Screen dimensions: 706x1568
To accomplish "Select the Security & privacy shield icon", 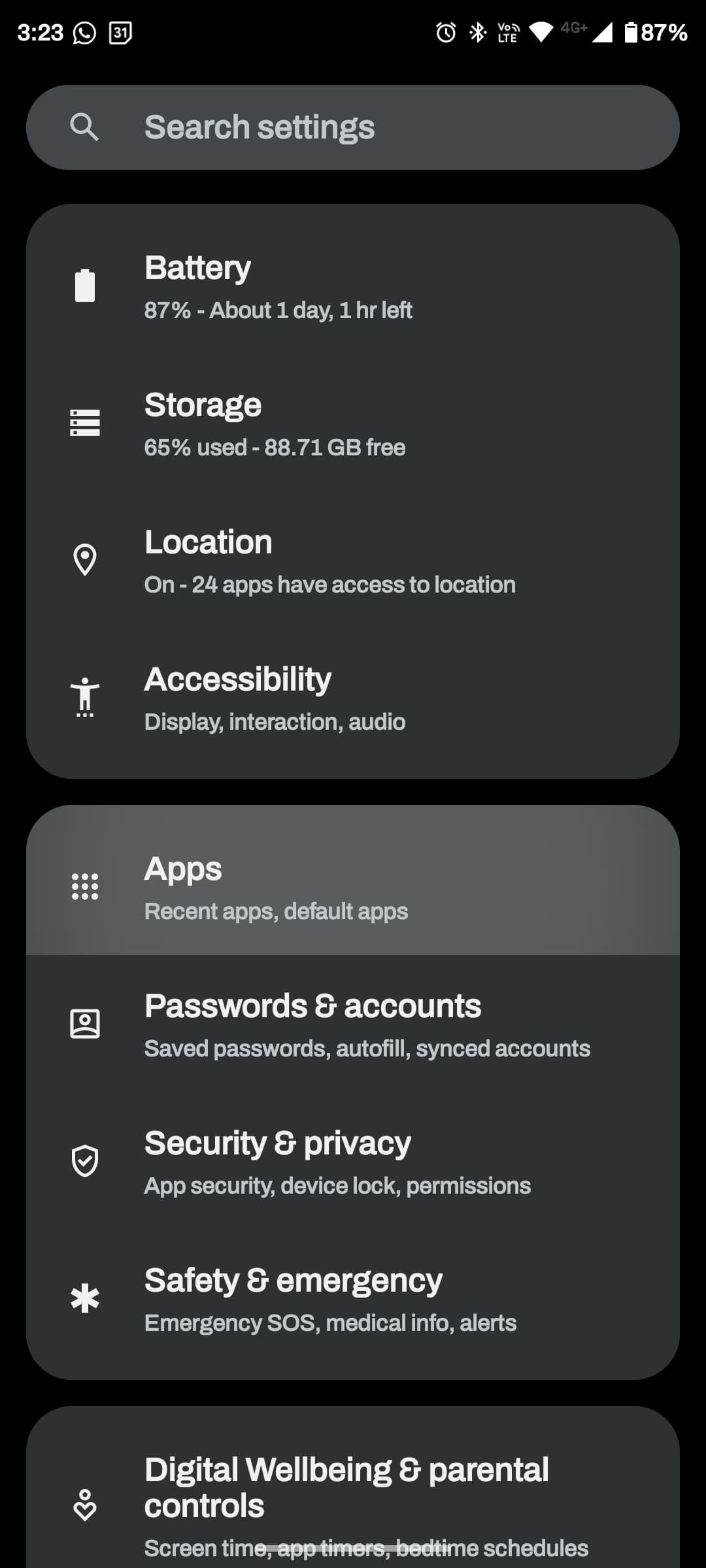I will [85, 1161].
